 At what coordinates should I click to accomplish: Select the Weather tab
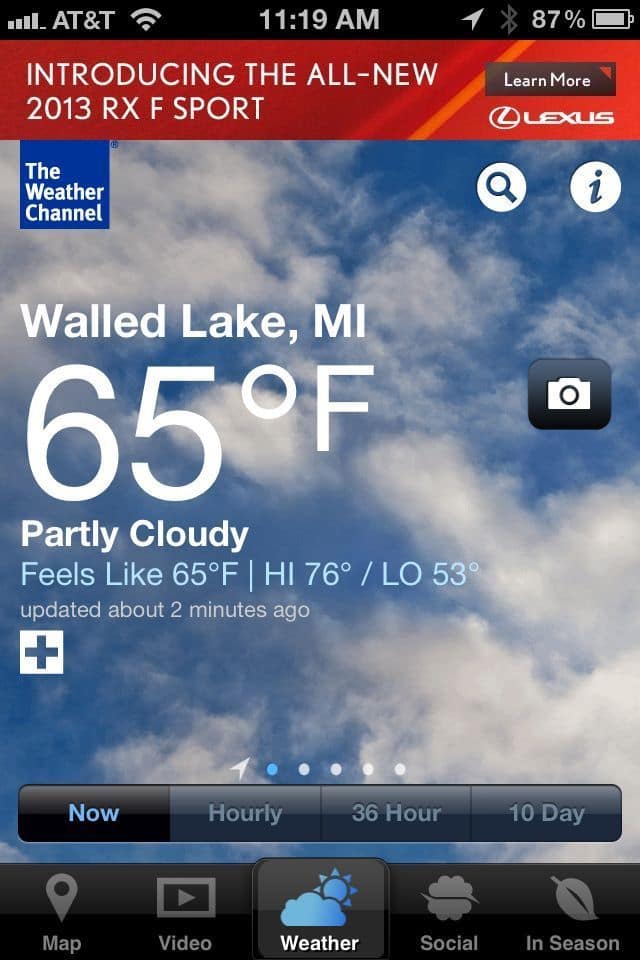[x=320, y=912]
